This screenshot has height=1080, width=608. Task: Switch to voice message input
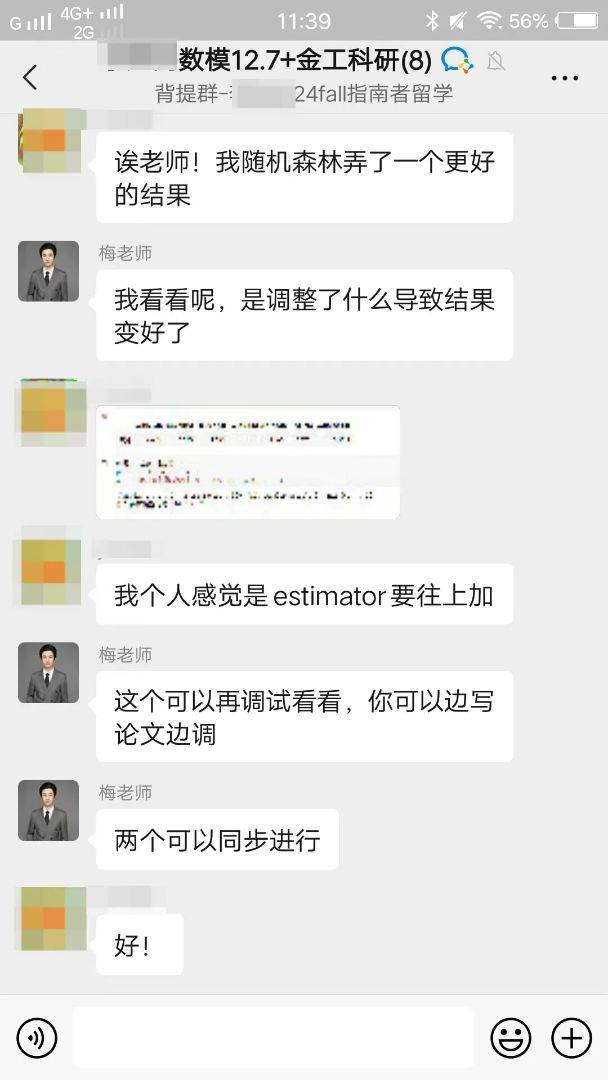point(37,1038)
